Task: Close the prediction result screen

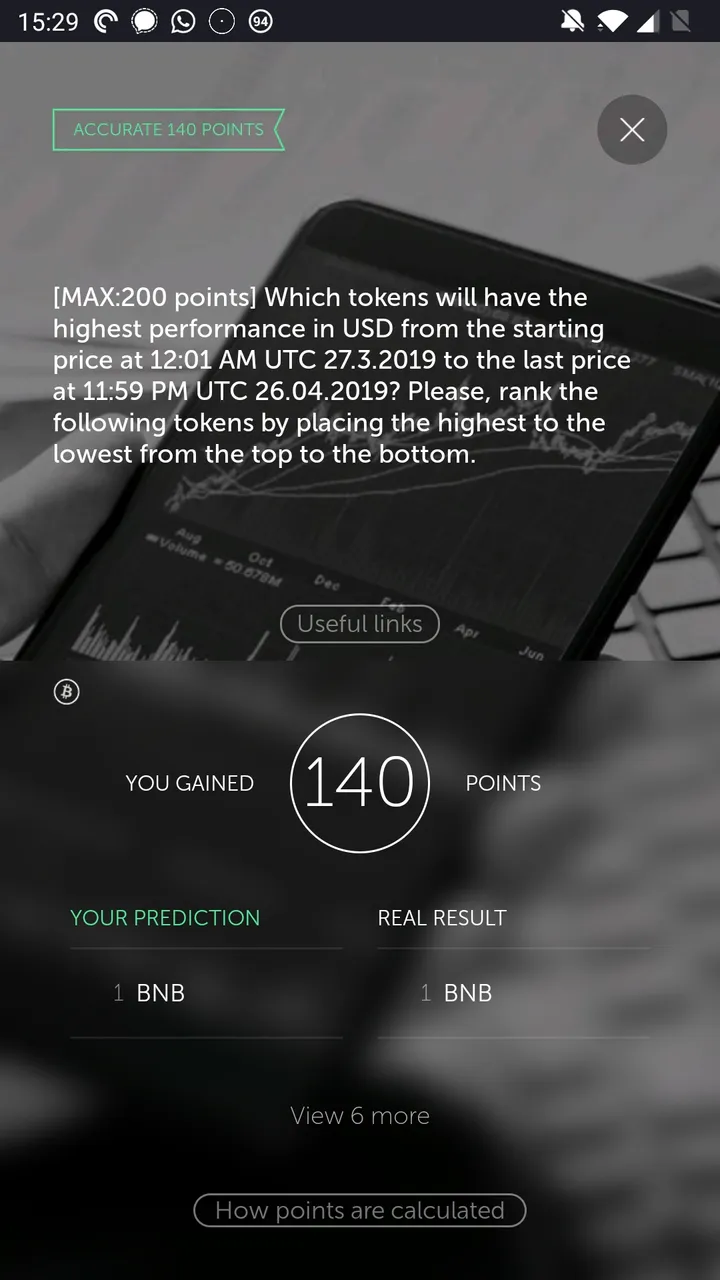Action: pyautogui.click(x=632, y=130)
